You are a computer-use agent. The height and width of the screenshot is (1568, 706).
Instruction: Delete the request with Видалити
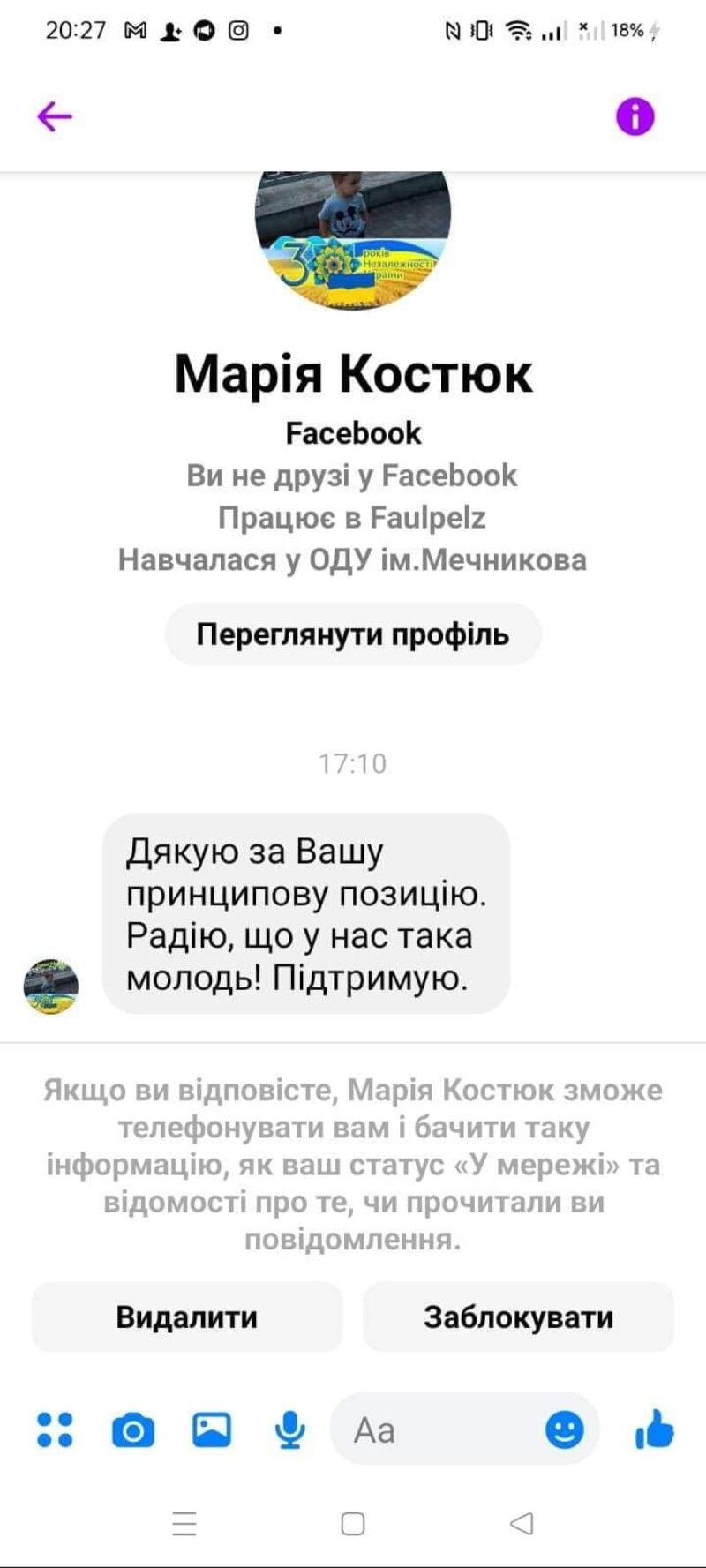coord(187,1317)
